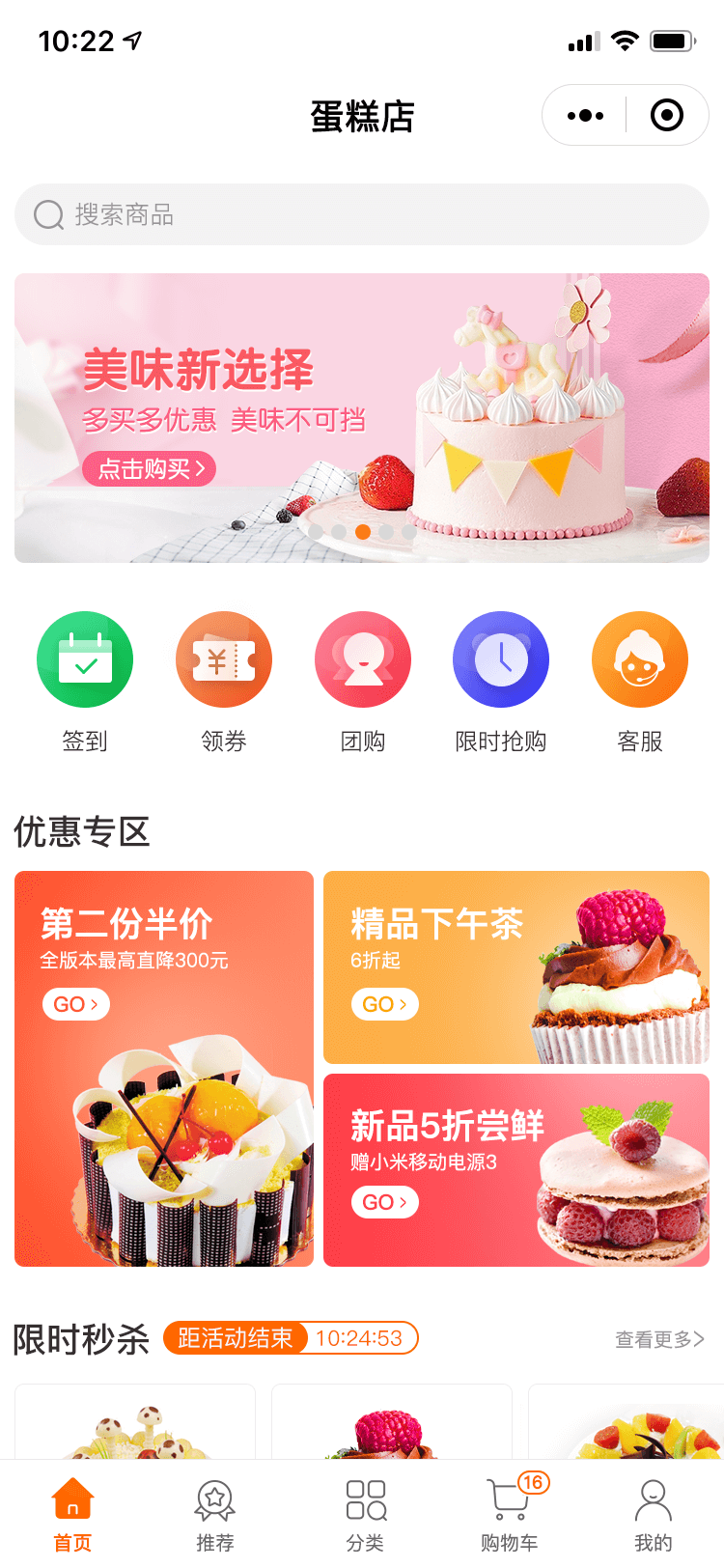Open the 搜索商品 search box
Viewport: 724px width, 1568px height.
point(362,214)
